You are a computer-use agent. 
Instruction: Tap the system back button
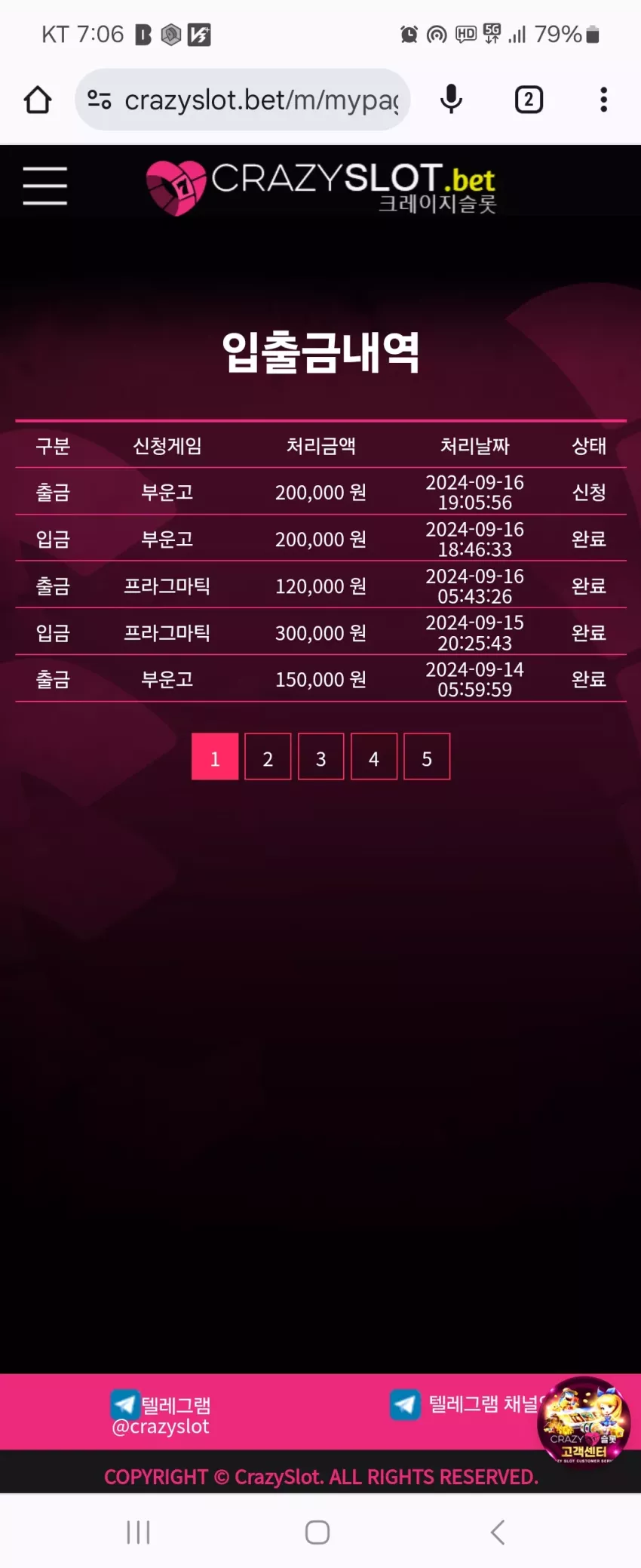(498, 1532)
